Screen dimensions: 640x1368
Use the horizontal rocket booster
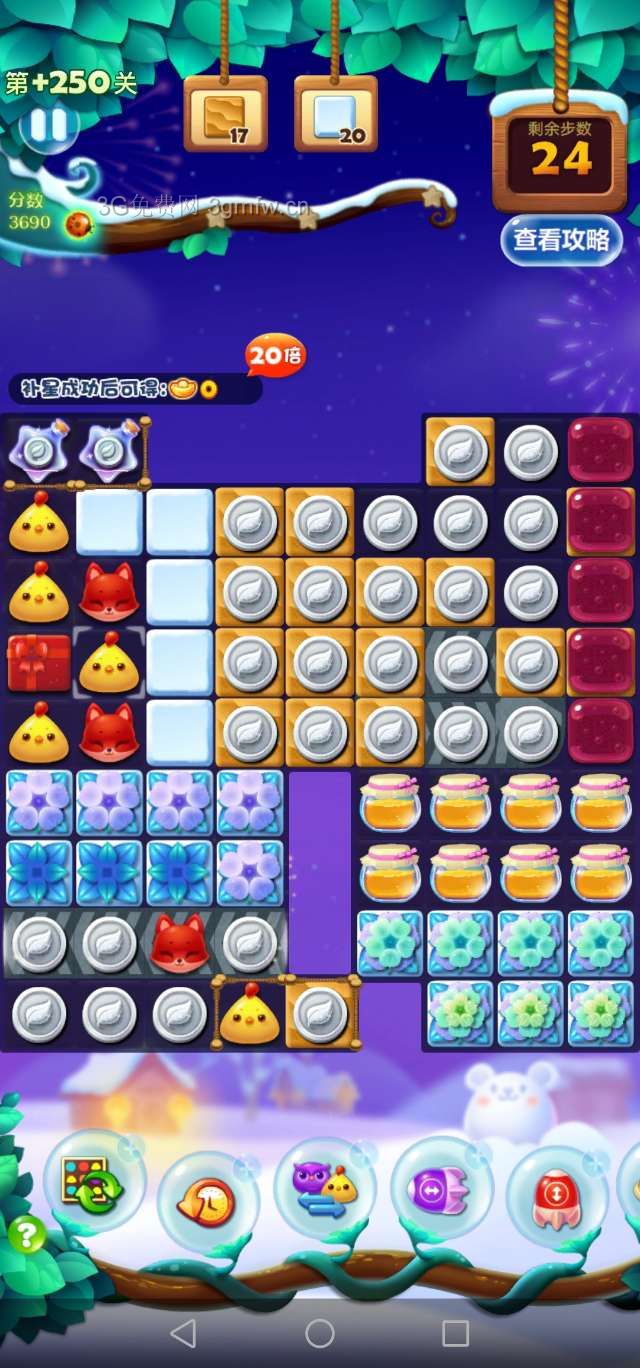[x=438, y=1190]
